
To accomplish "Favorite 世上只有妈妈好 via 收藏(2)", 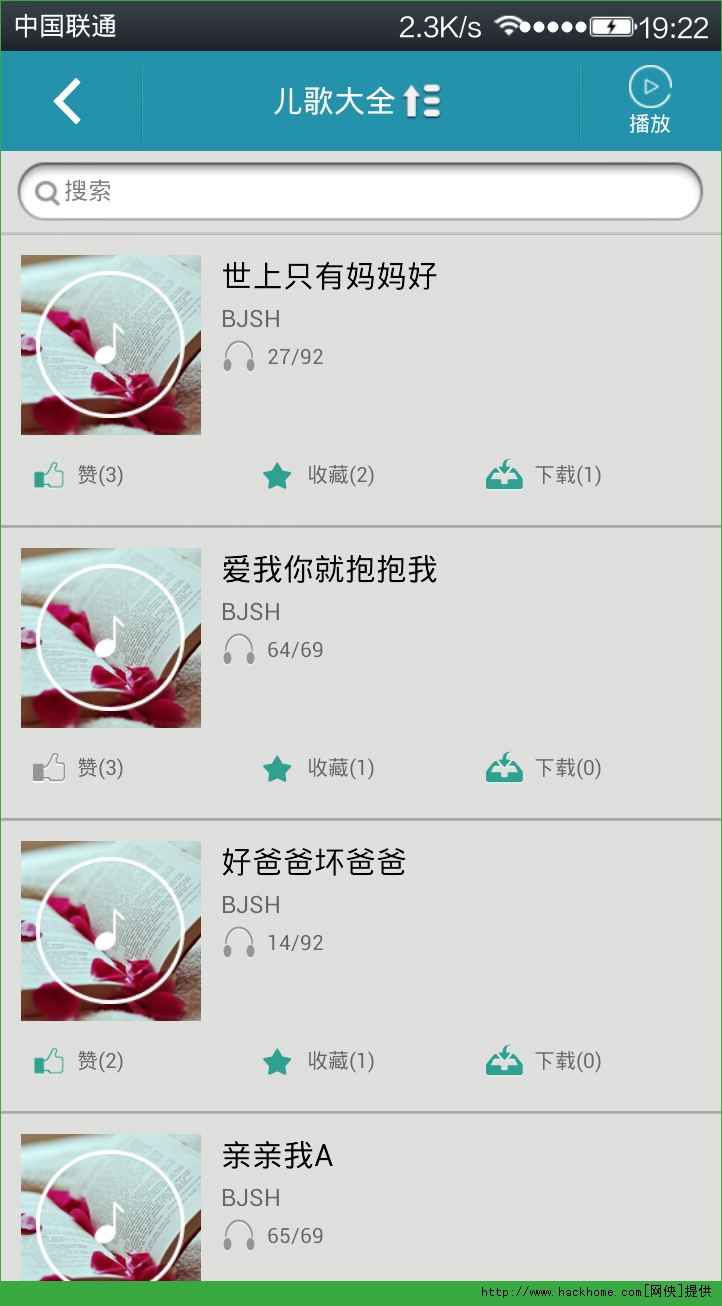I will [x=318, y=475].
